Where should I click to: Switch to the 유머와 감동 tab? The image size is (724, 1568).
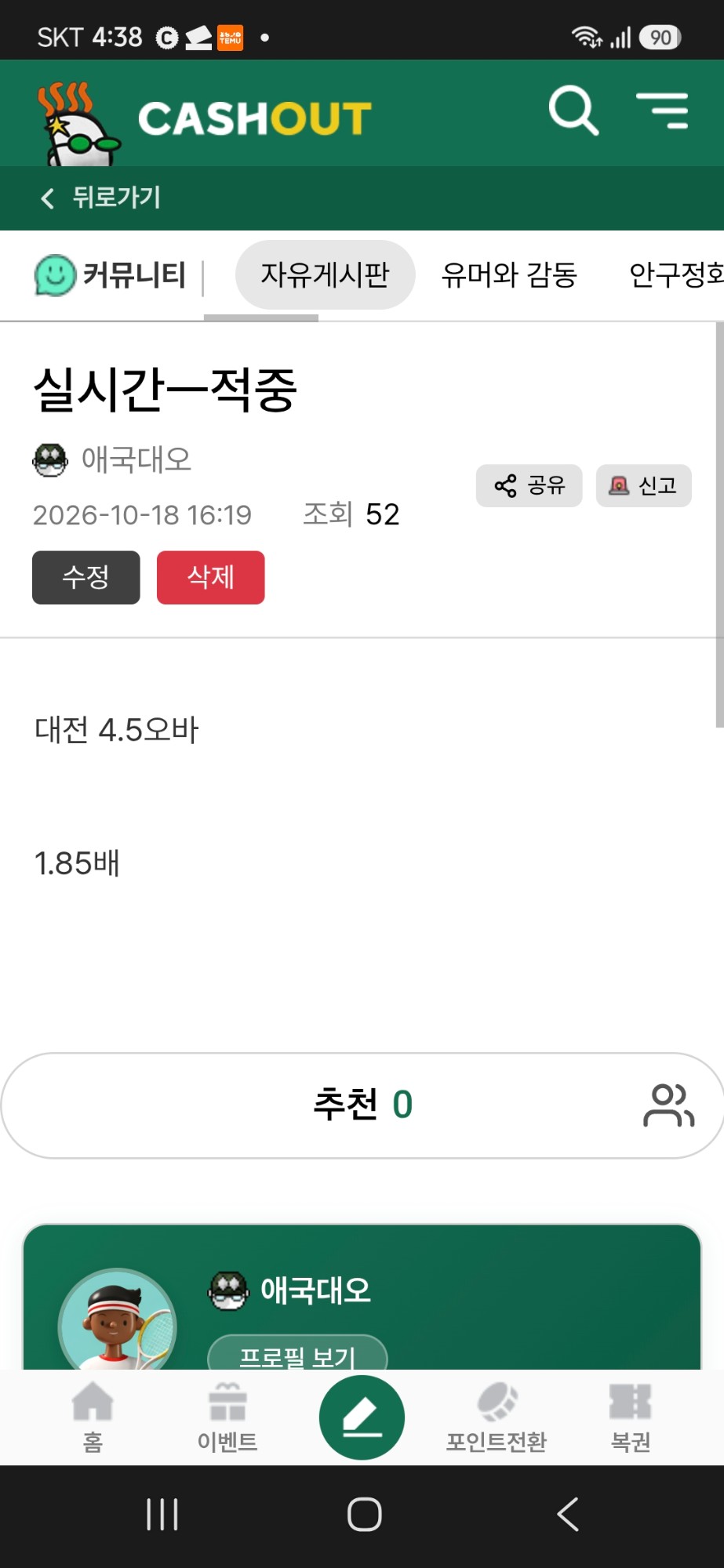(x=509, y=274)
